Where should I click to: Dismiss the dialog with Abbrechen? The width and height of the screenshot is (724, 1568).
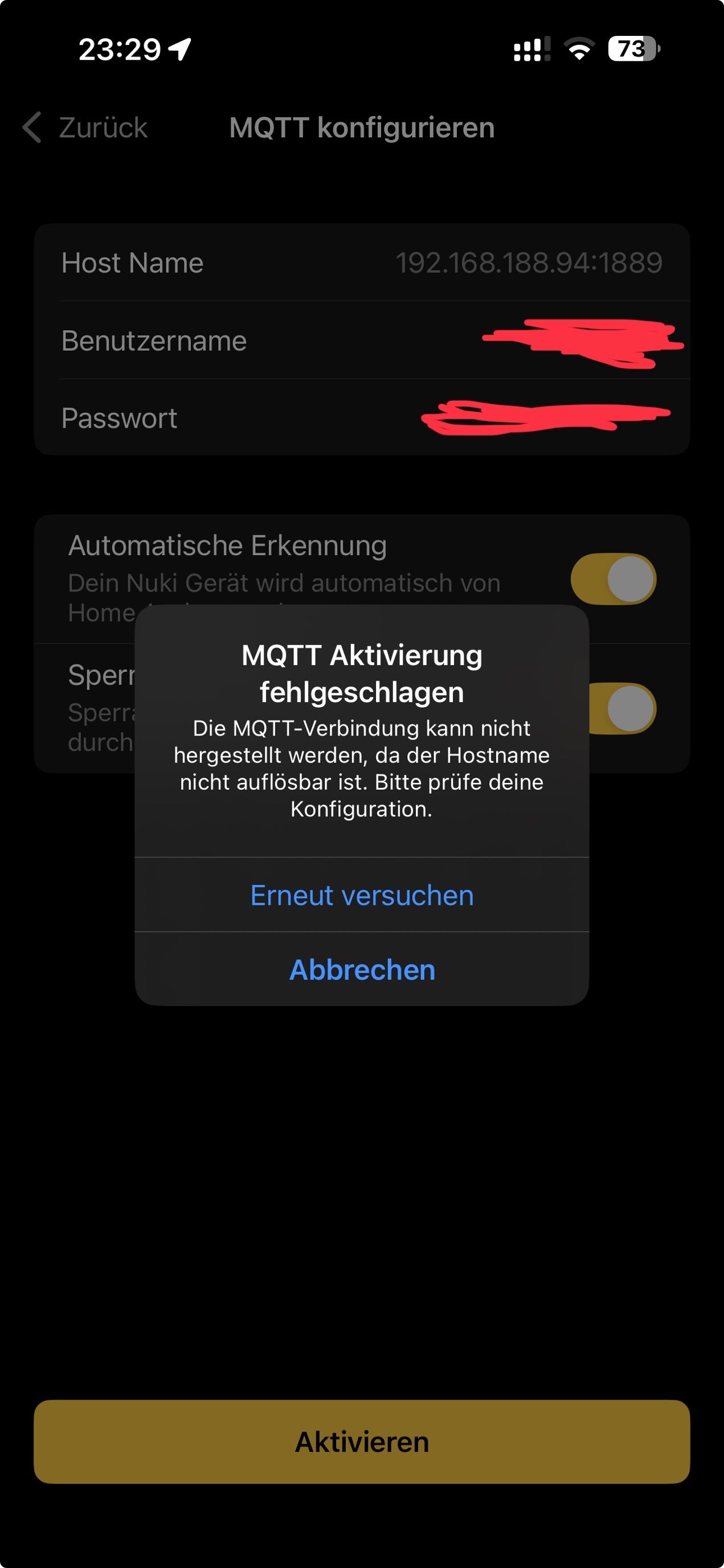pos(362,970)
